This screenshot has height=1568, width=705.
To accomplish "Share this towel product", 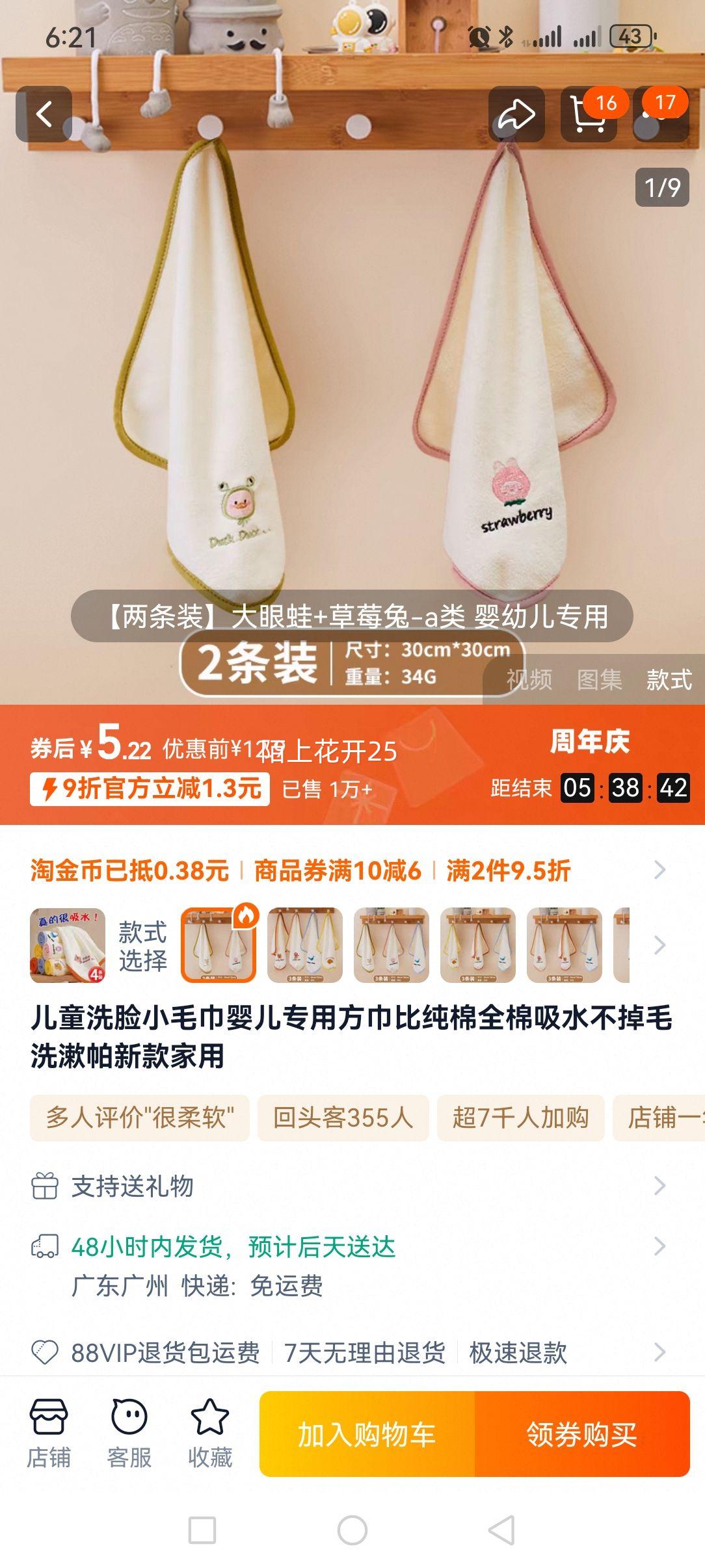I will tap(516, 114).
